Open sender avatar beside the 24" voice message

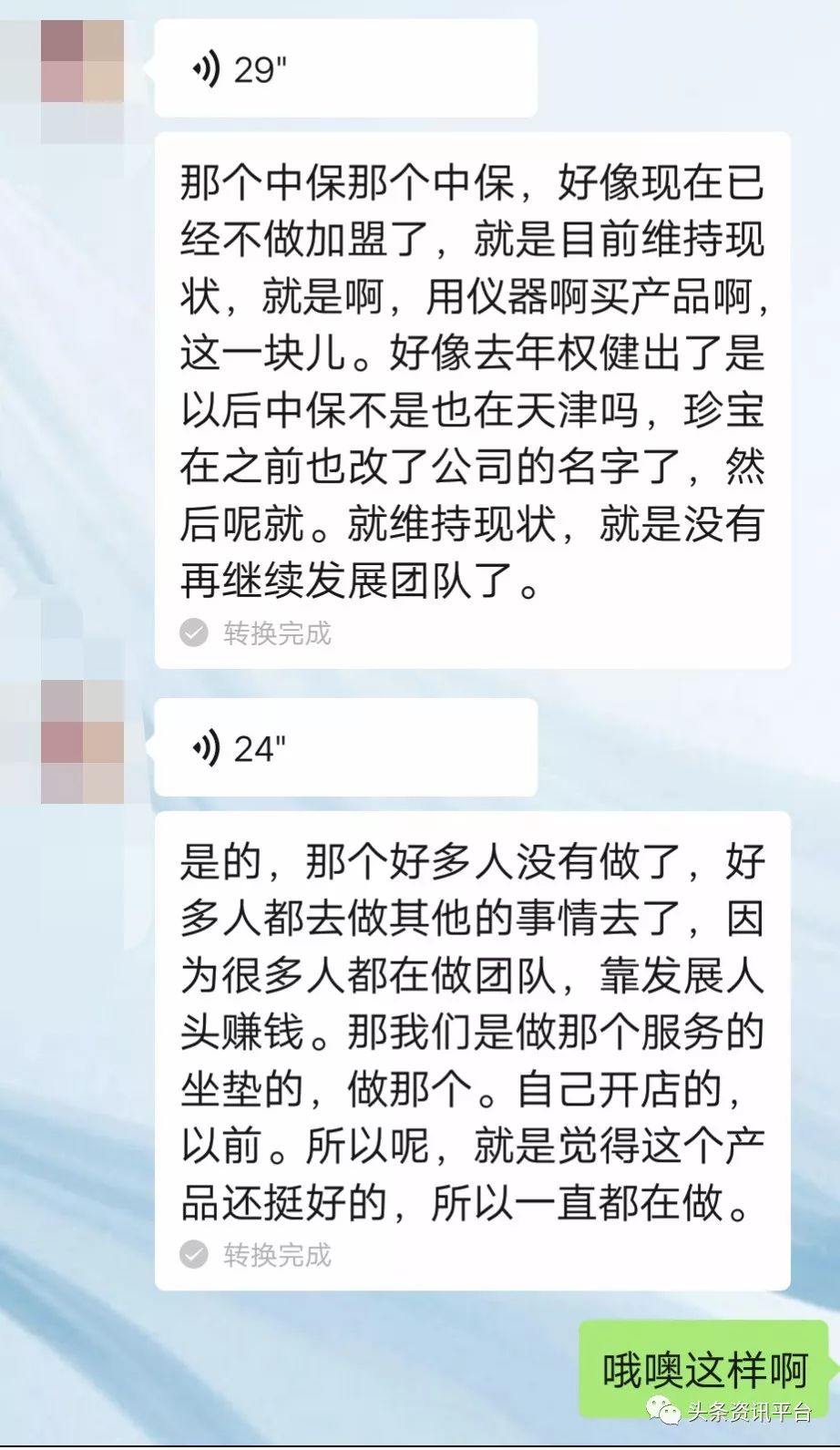(82, 741)
